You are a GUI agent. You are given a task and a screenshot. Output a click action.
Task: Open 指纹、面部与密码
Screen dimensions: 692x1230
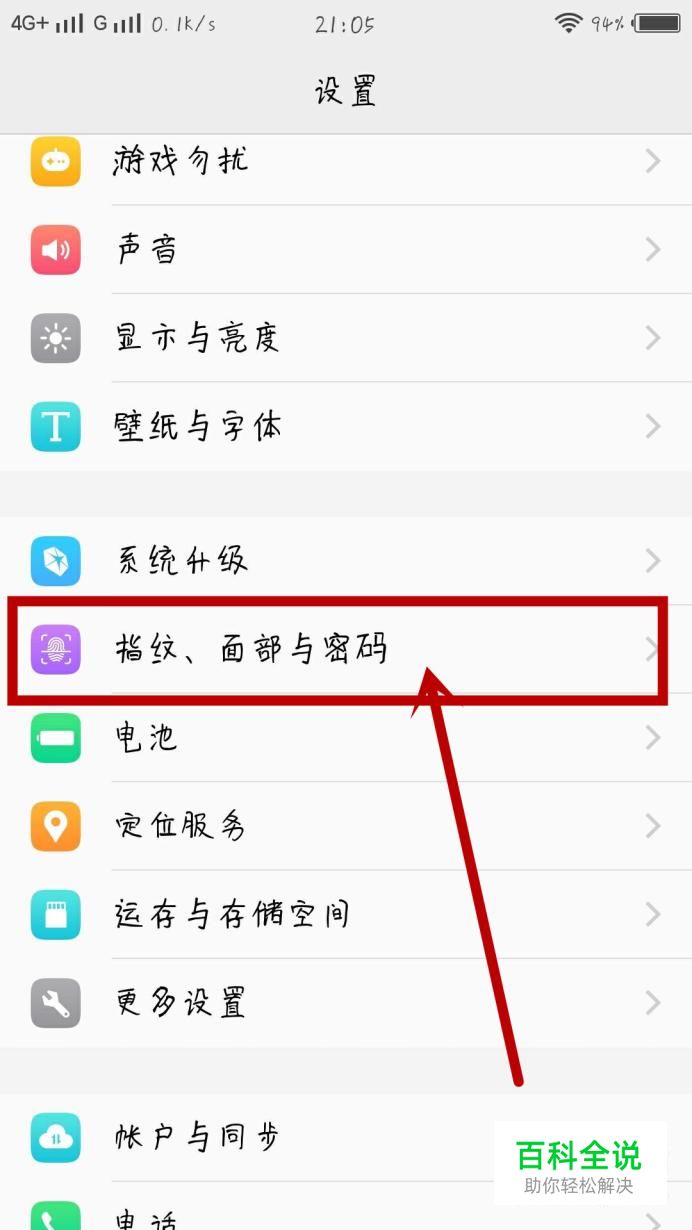point(250,649)
